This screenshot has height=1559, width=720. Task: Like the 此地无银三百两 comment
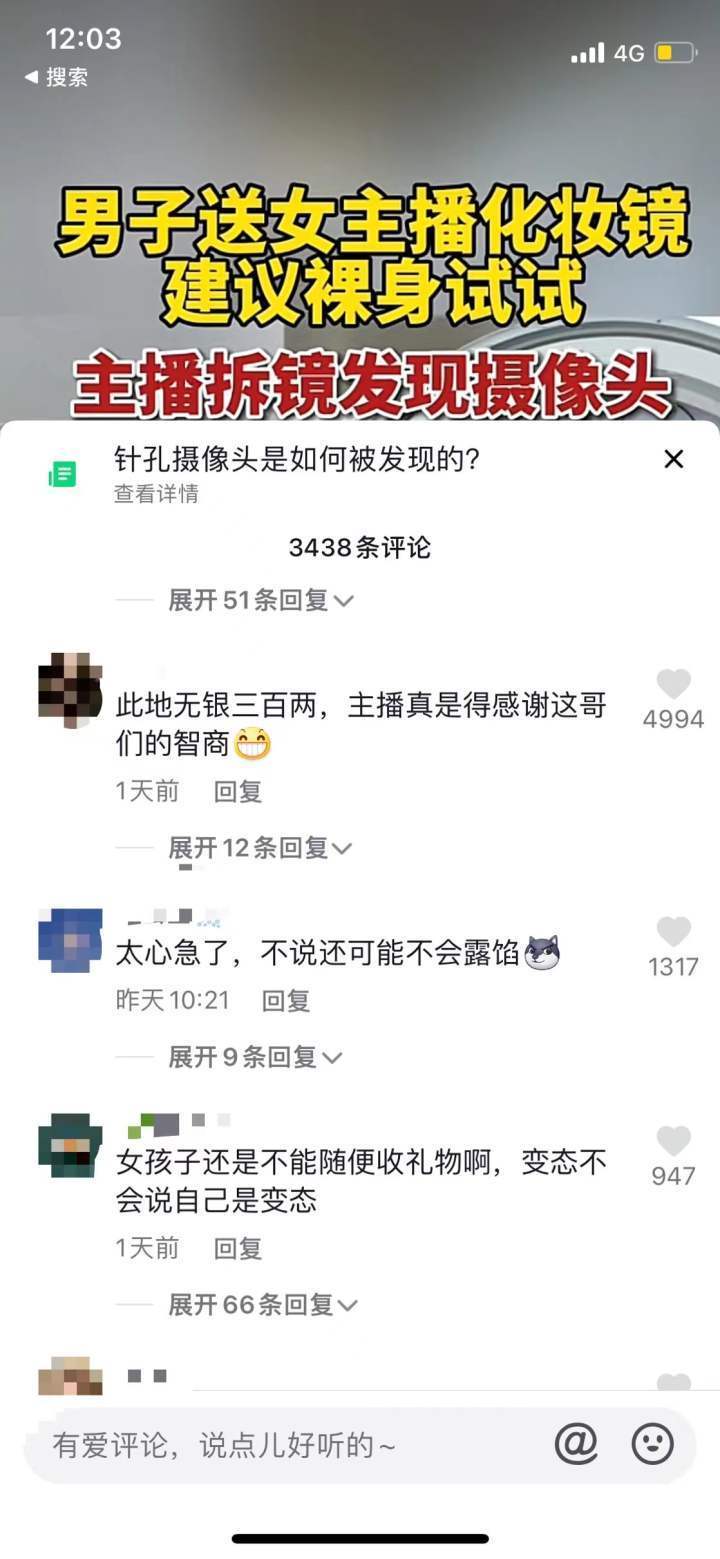coord(673,685)
